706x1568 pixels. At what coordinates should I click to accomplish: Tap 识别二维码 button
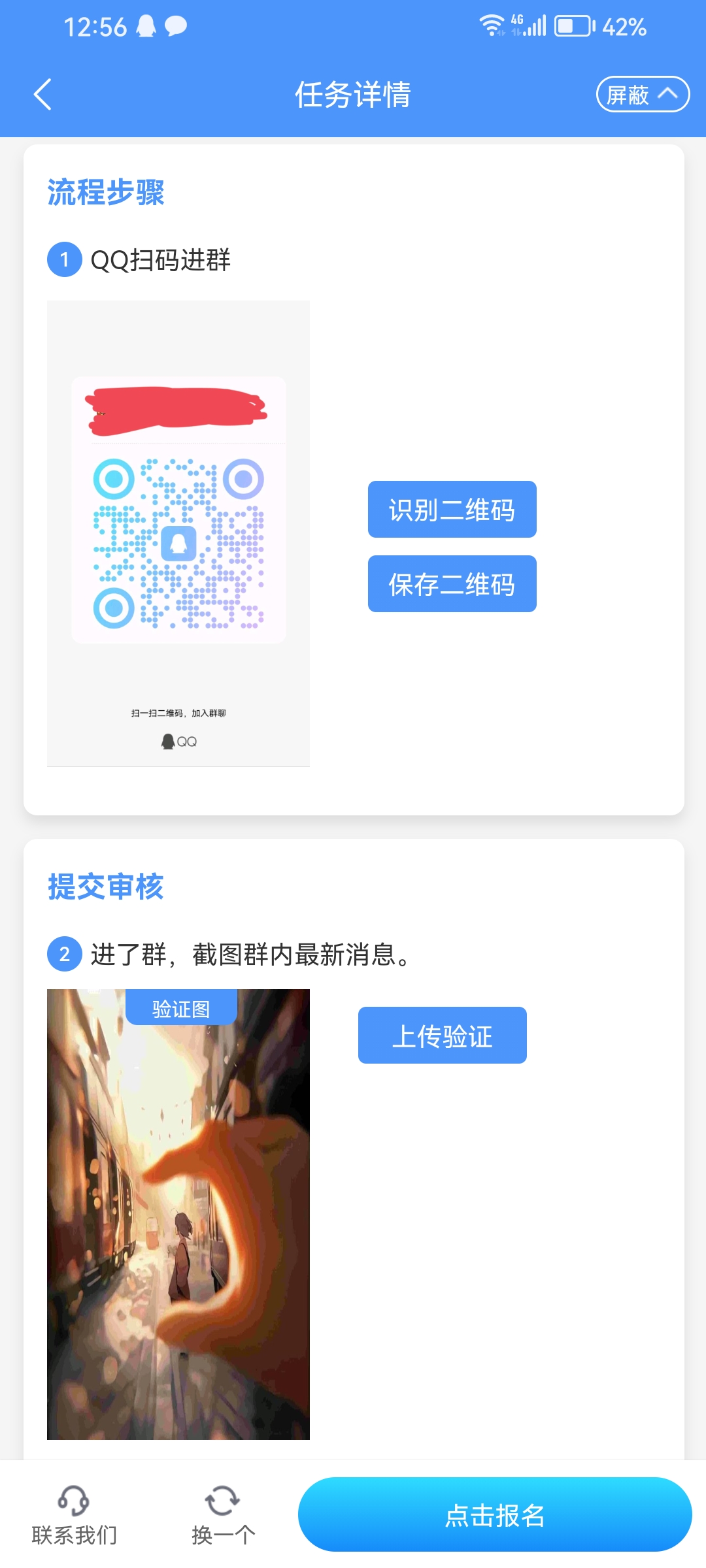(452, 510)
